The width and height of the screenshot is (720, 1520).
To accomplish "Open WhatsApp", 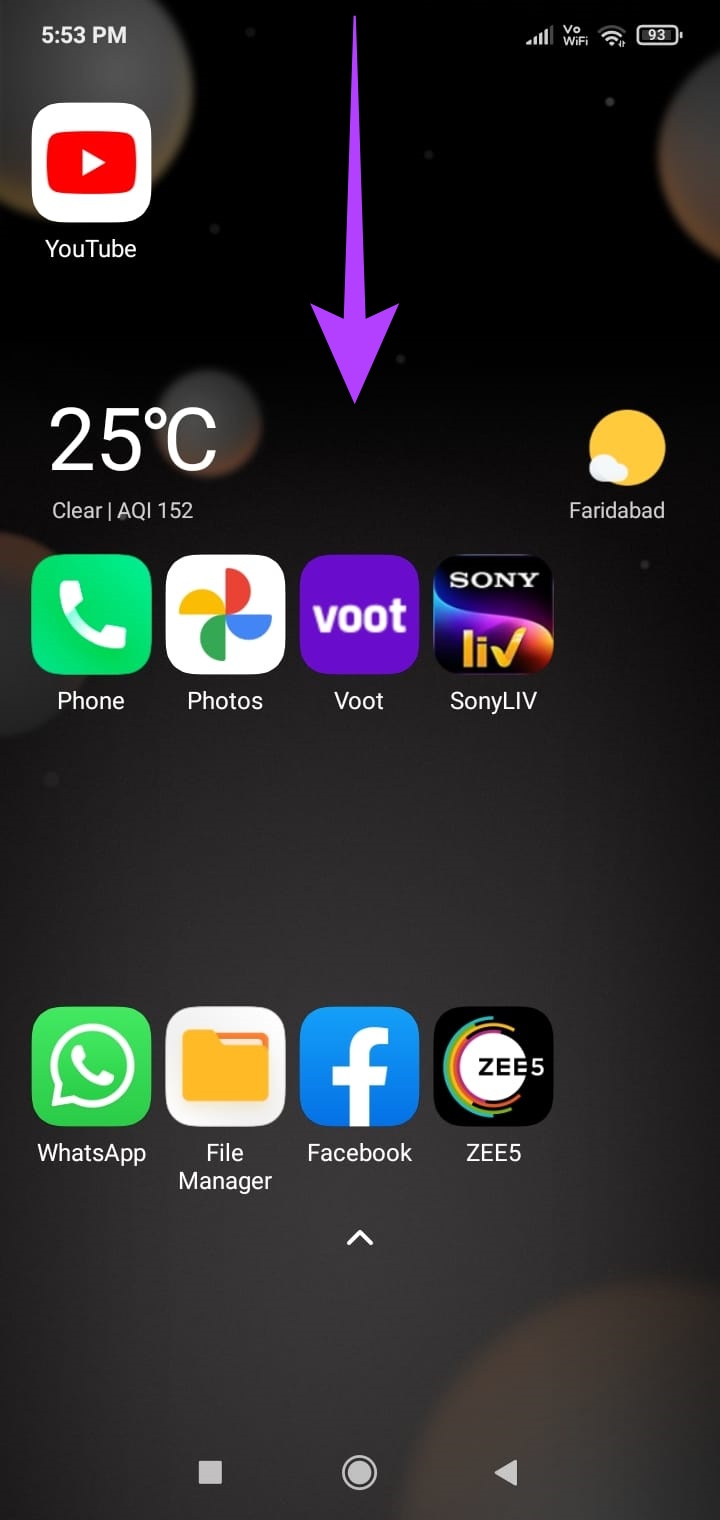I will point(91,1066).
